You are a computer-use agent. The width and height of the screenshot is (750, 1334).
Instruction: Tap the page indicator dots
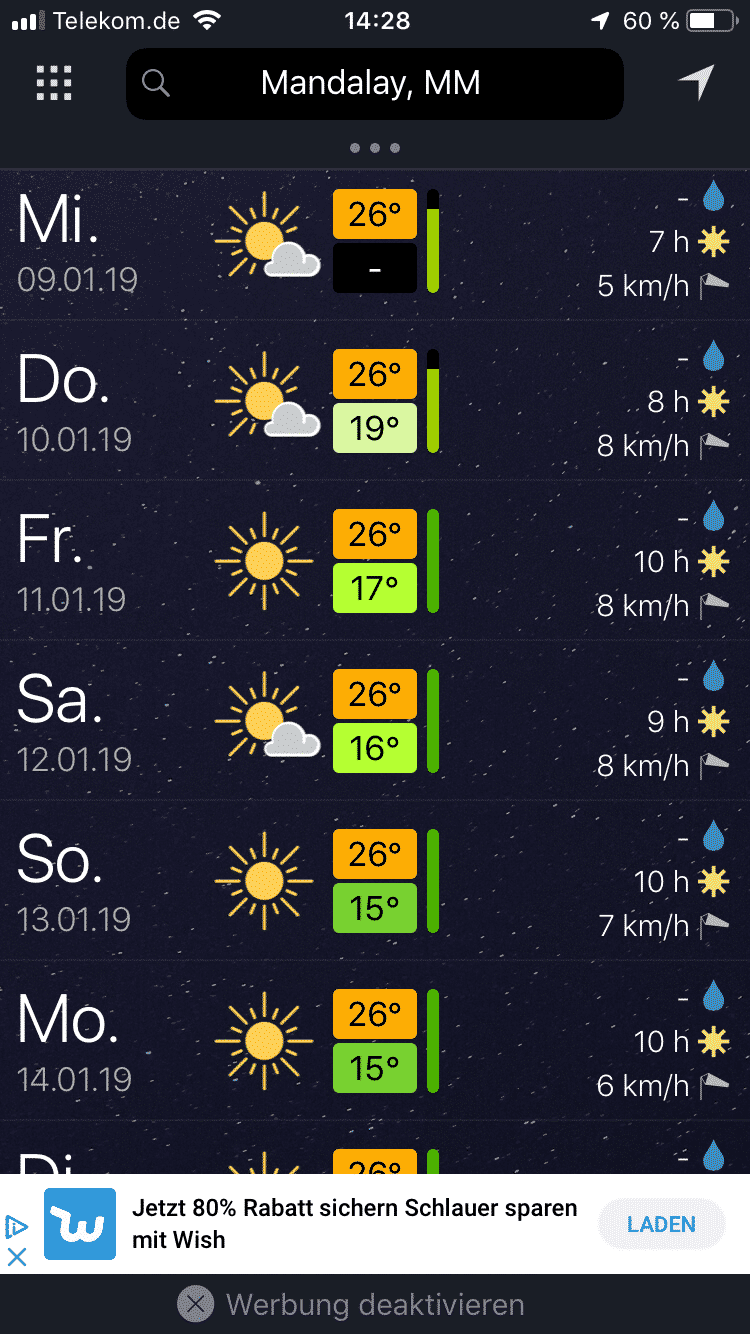point(375,148)
